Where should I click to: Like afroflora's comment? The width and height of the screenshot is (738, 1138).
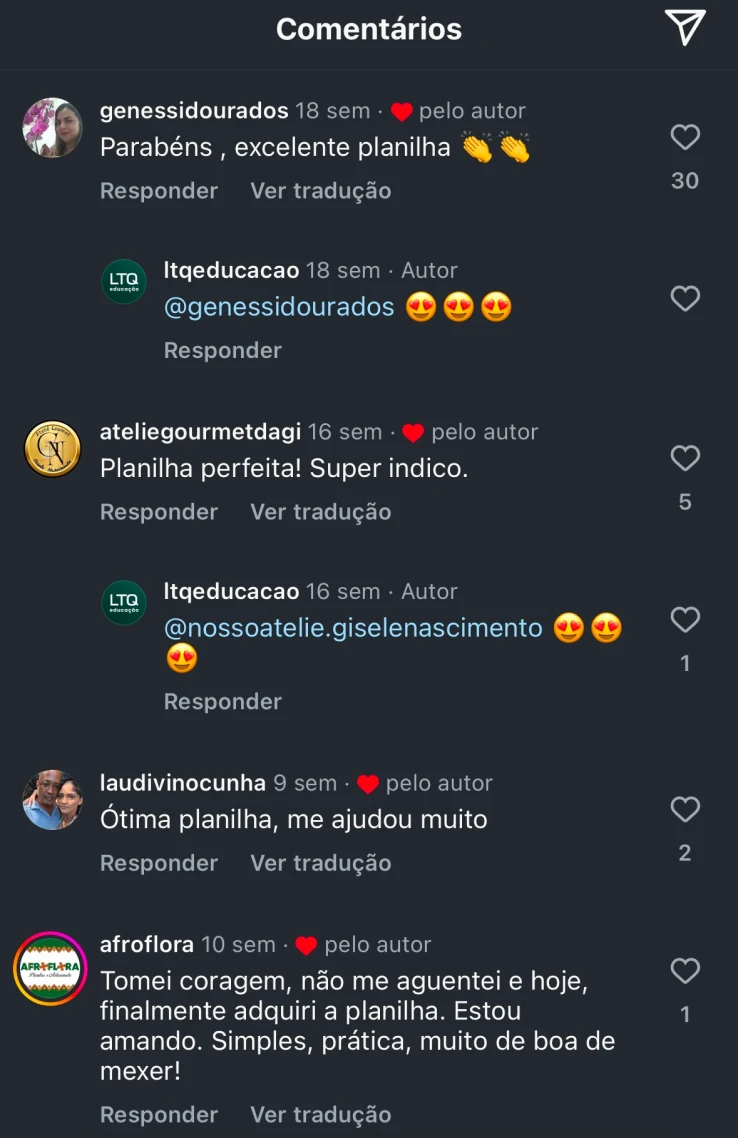pyautogui.click(x=685, y=971)
